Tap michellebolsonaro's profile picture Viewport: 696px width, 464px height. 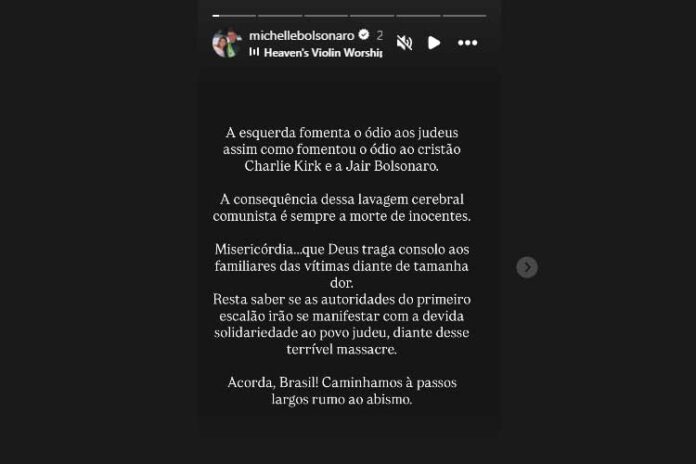(226, 43)
